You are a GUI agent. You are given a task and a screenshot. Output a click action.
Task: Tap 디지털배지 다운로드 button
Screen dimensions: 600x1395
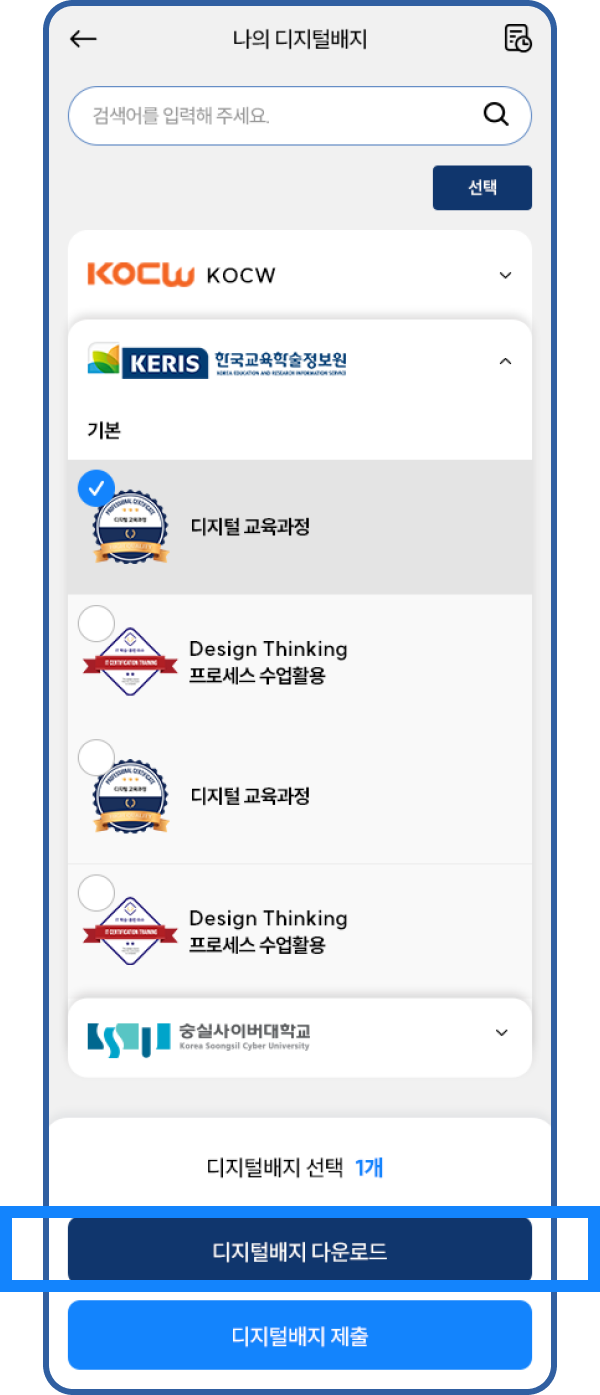(x=300, y=1251)
